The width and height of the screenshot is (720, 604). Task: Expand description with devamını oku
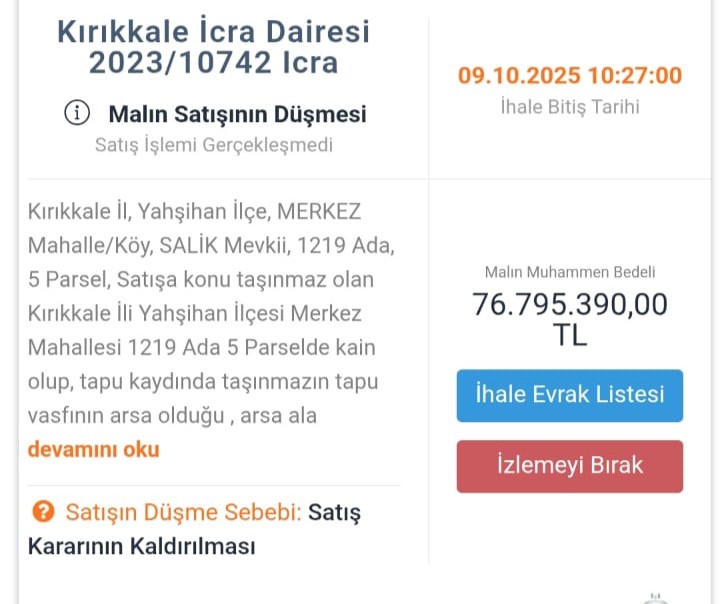pyautogui.click(x=93, y=449)
